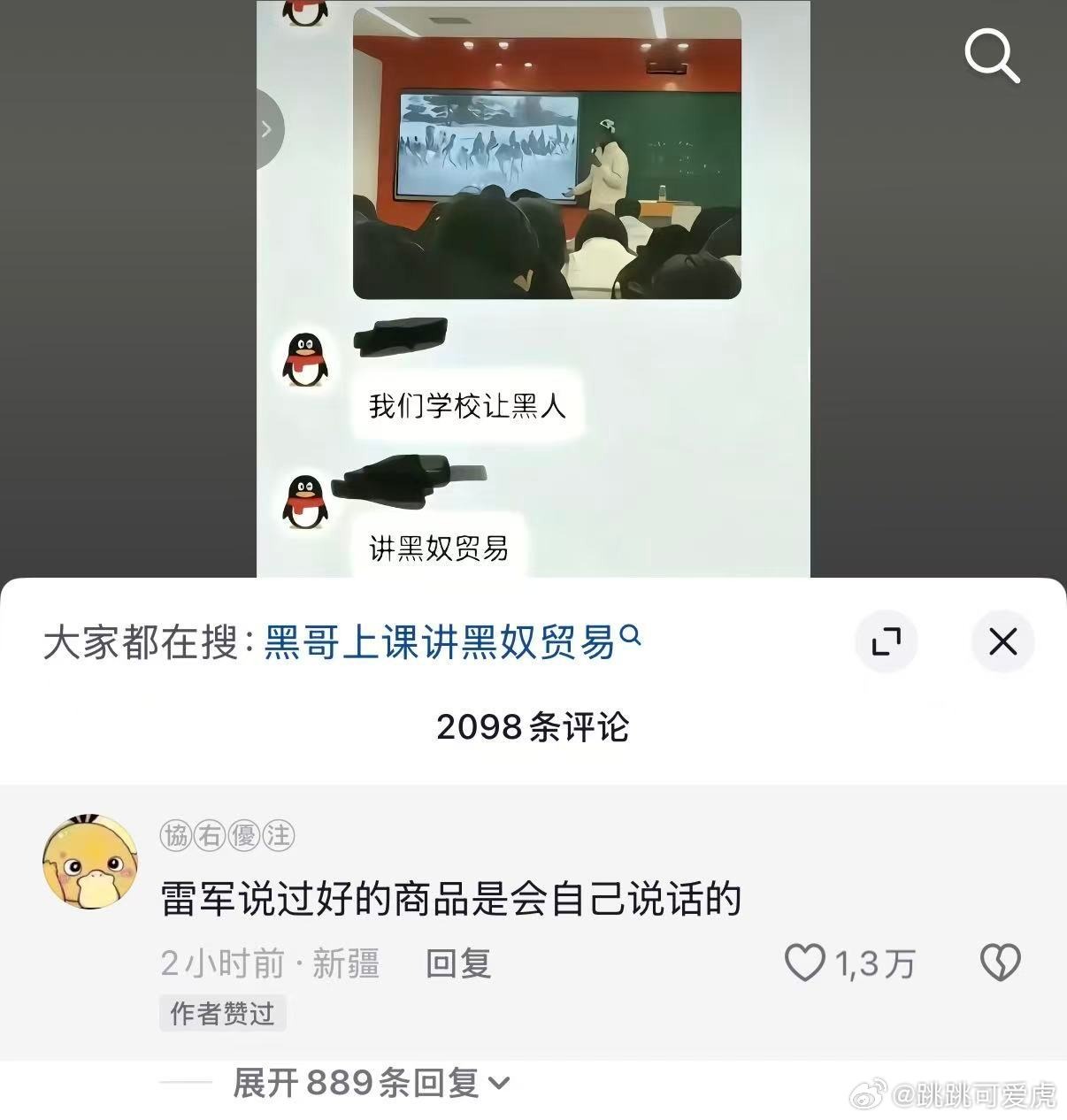Reply to the 雷军 comment with 回复
Viewport: 1067px width, 1120px height.
pyautogui.click(x=458, y=963)
